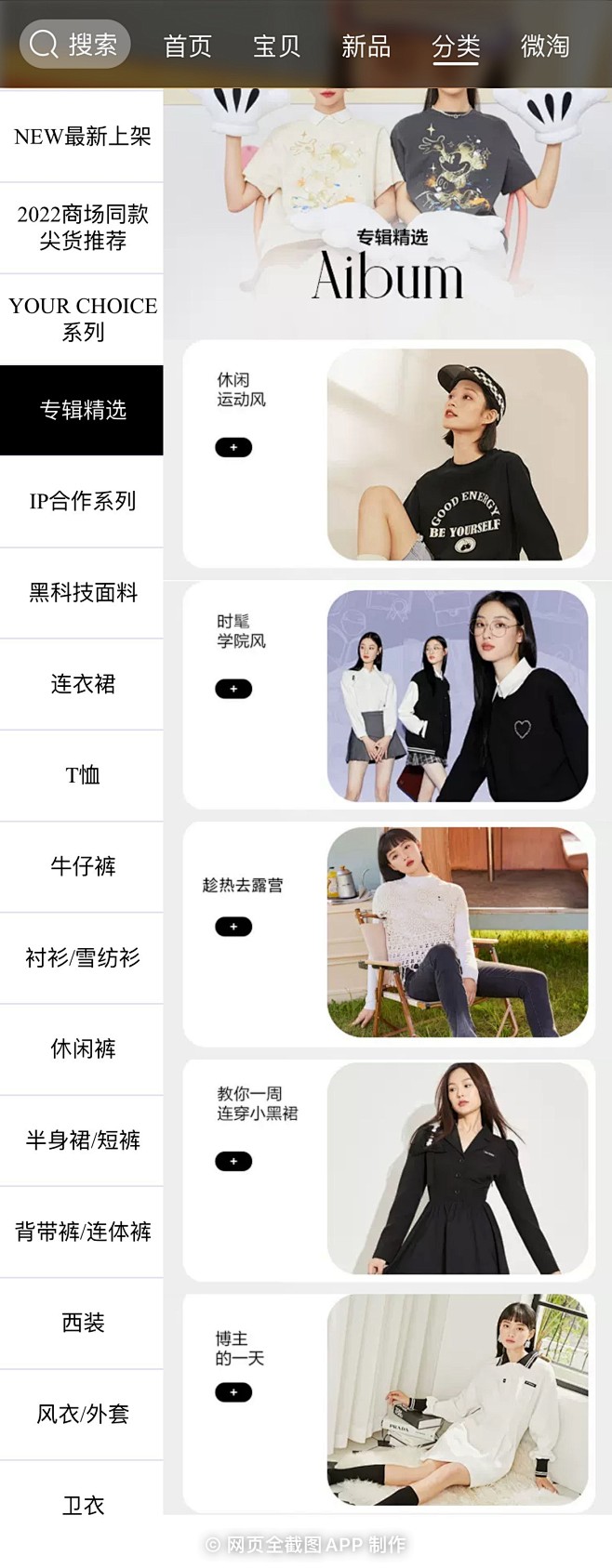Select the NEW最新上架 category
This screenshot has height=1568, width=612.
(x=82, y=137)
